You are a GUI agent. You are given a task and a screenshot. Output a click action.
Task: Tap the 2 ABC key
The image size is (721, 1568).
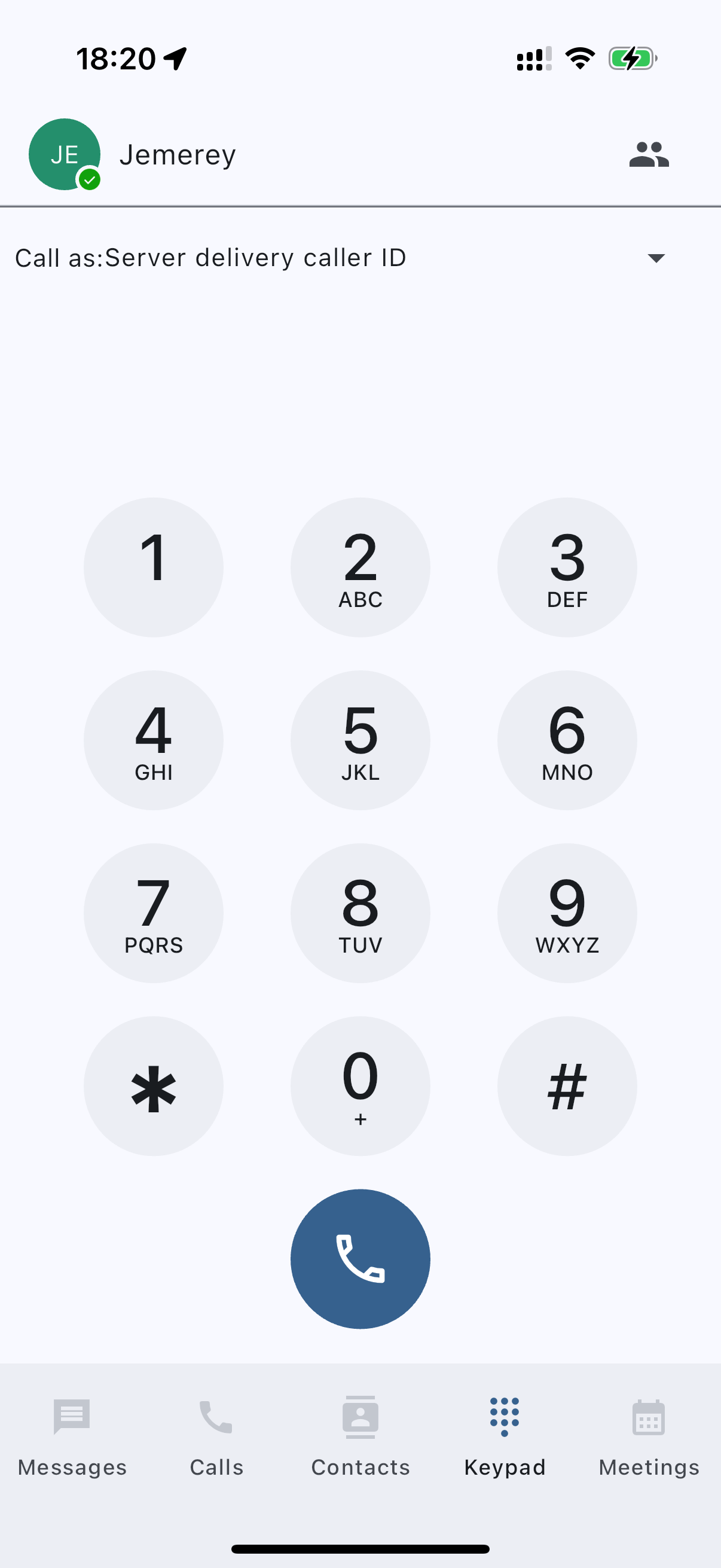pos(360,568)
